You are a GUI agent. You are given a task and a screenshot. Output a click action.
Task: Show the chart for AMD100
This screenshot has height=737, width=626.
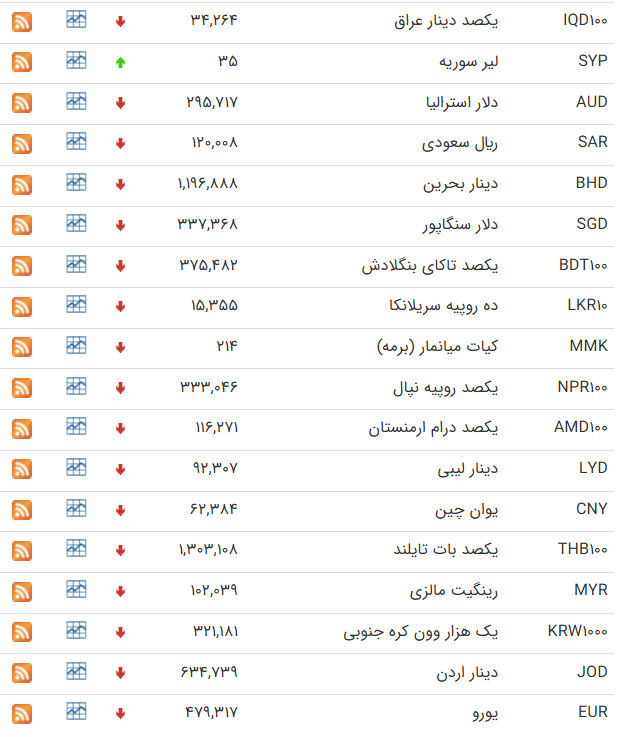[x=76, y=427]
